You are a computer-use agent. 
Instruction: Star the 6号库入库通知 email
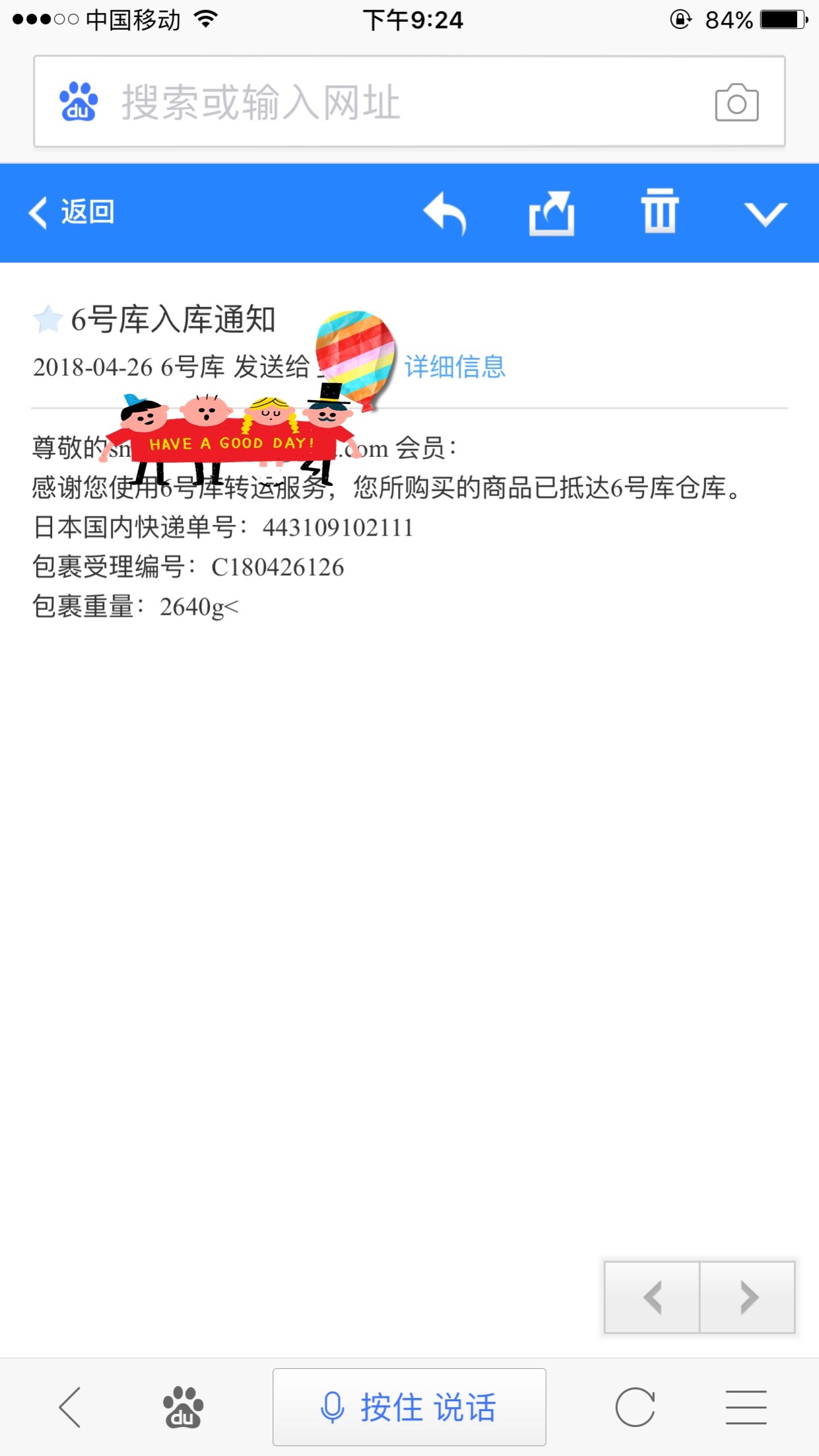coord(48,320)
